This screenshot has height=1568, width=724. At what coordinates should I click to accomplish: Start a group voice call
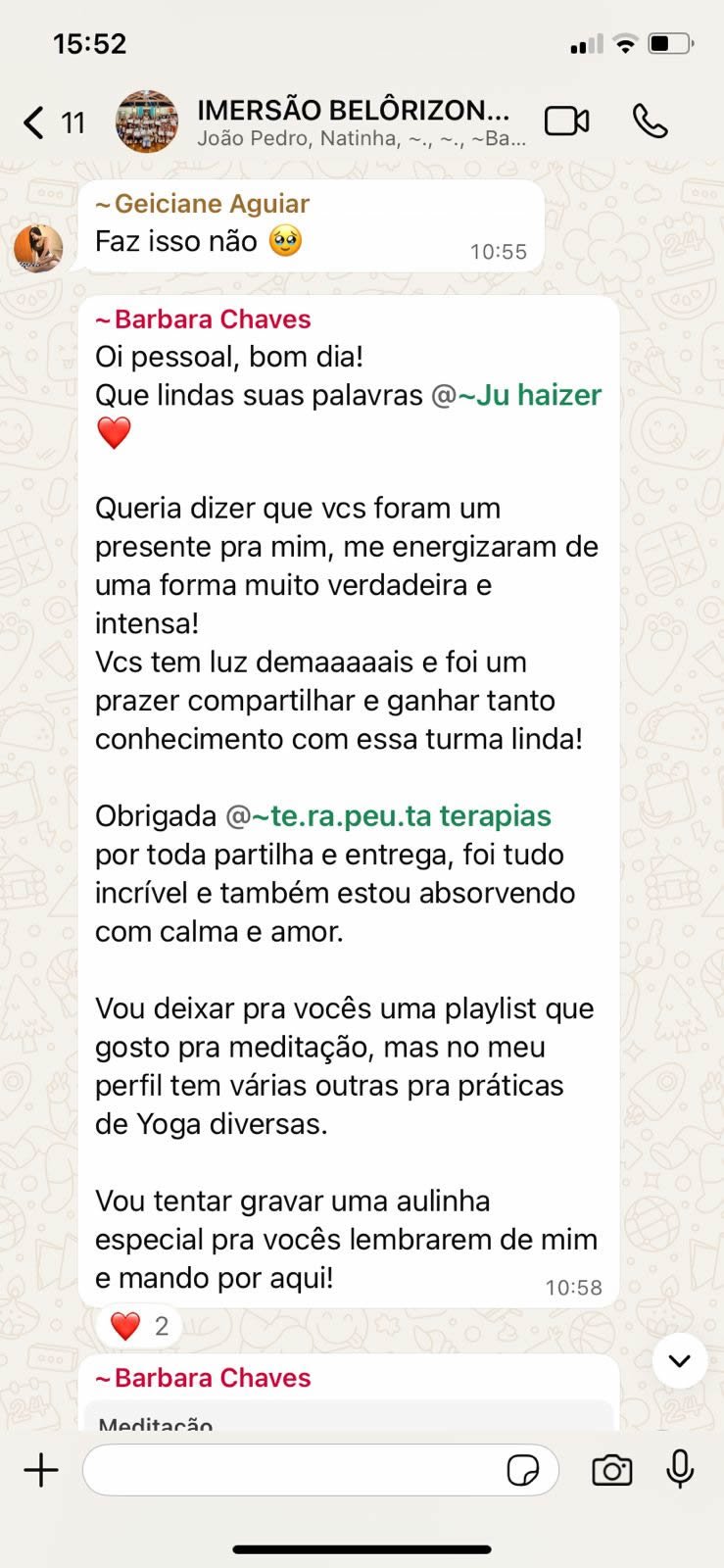coord(650,122)
